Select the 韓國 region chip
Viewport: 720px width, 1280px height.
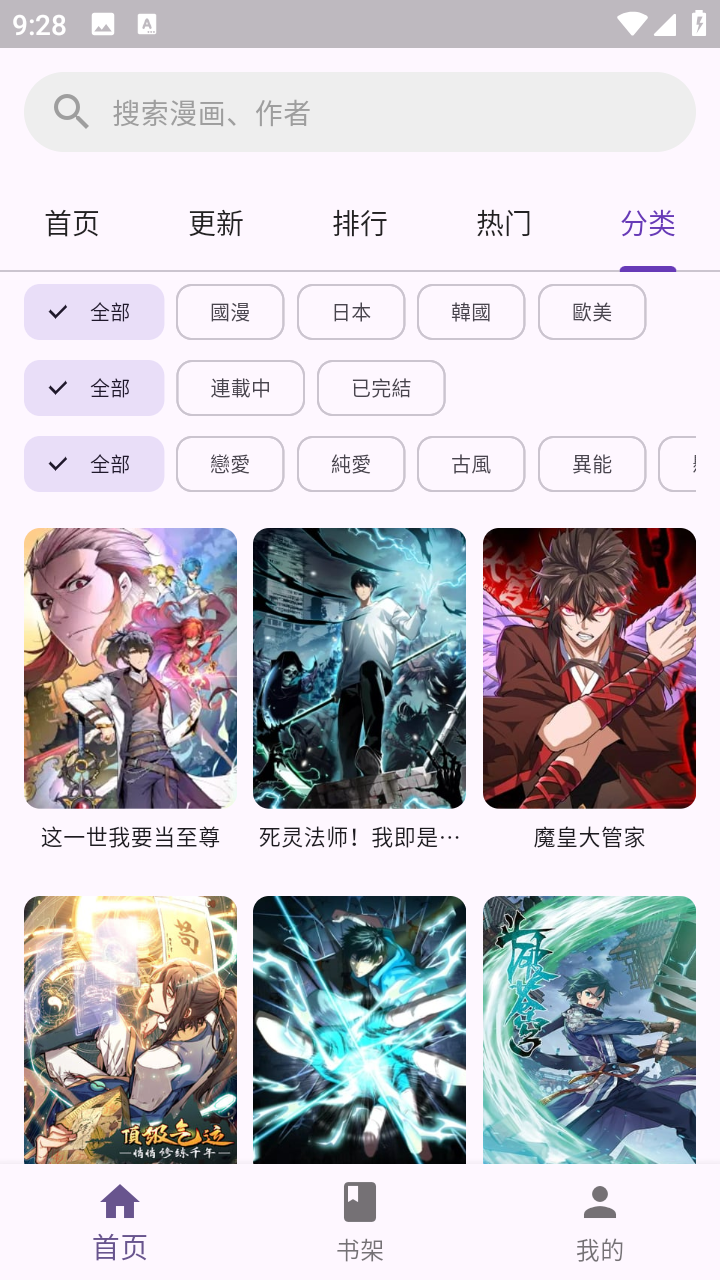pos(471,312)
